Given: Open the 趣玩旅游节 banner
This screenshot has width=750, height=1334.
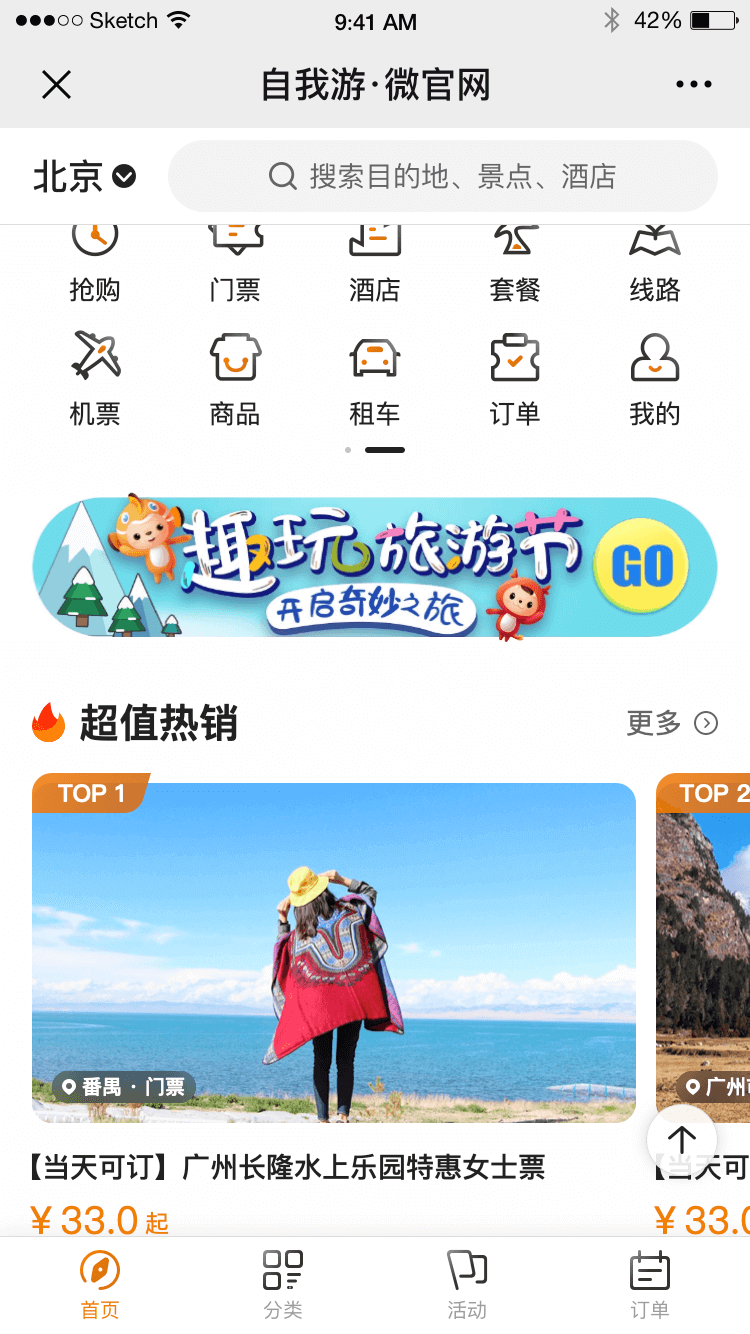Looking at the screenshot, I should click(x=375, y=567).
